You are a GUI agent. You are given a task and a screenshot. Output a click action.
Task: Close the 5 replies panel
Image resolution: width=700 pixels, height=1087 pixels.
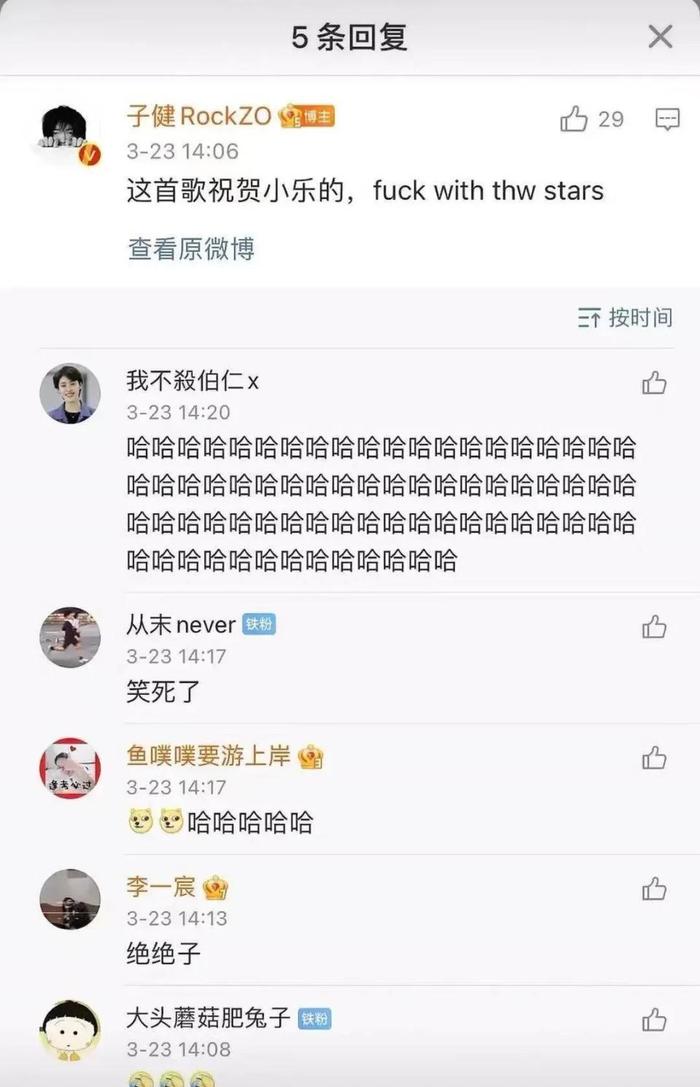660,38
